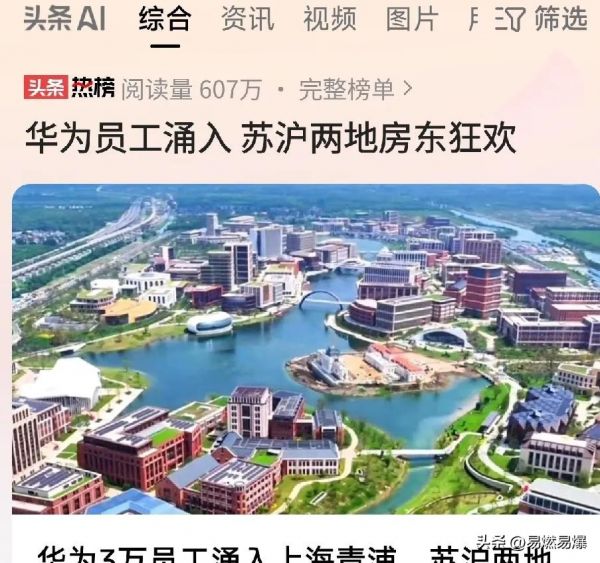The image size is (600, 563).
Task: Open the Huawei campus aerial photo card
Action: [x=306, y=348]
